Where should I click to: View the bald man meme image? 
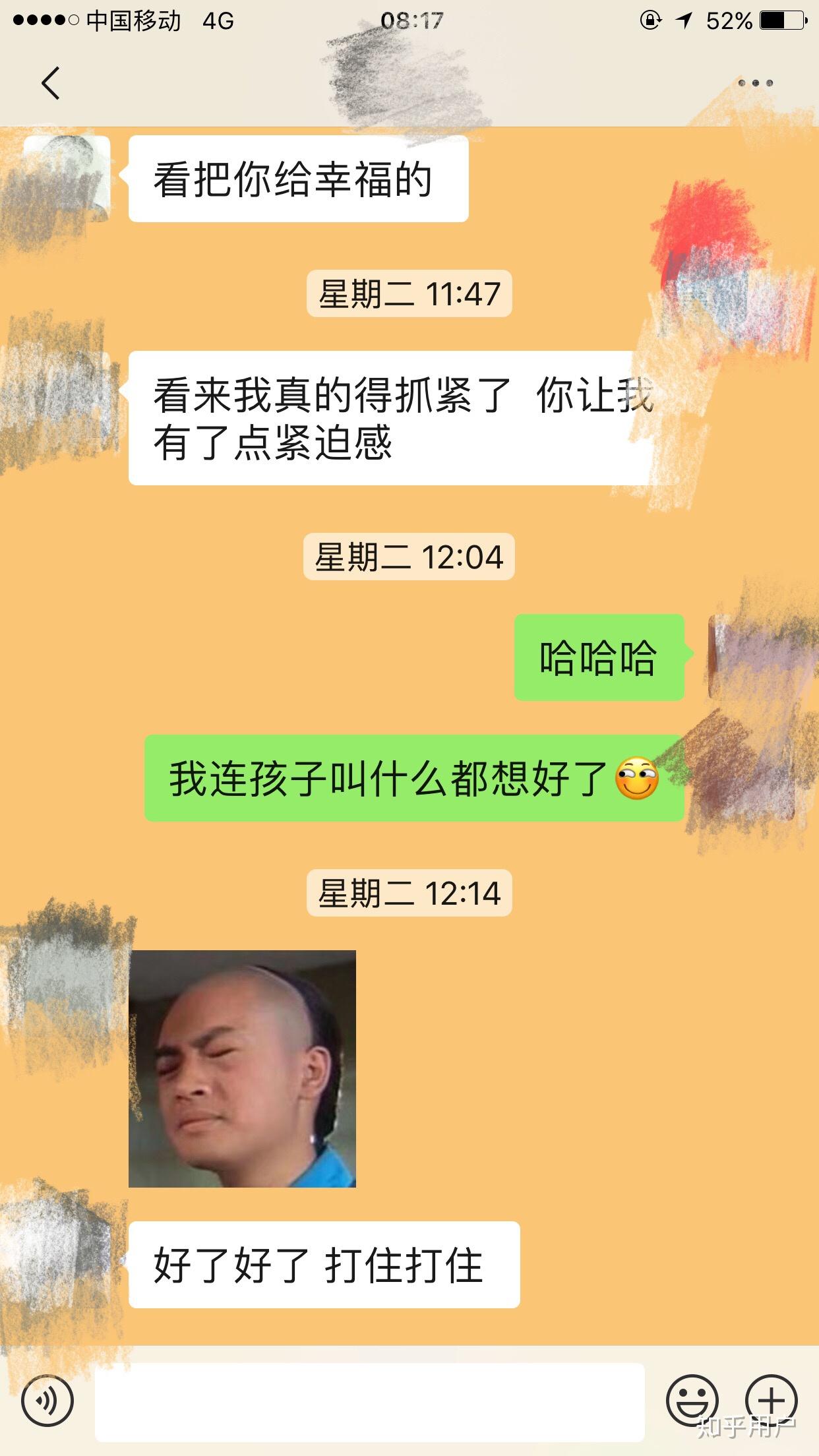(242, 1068)
